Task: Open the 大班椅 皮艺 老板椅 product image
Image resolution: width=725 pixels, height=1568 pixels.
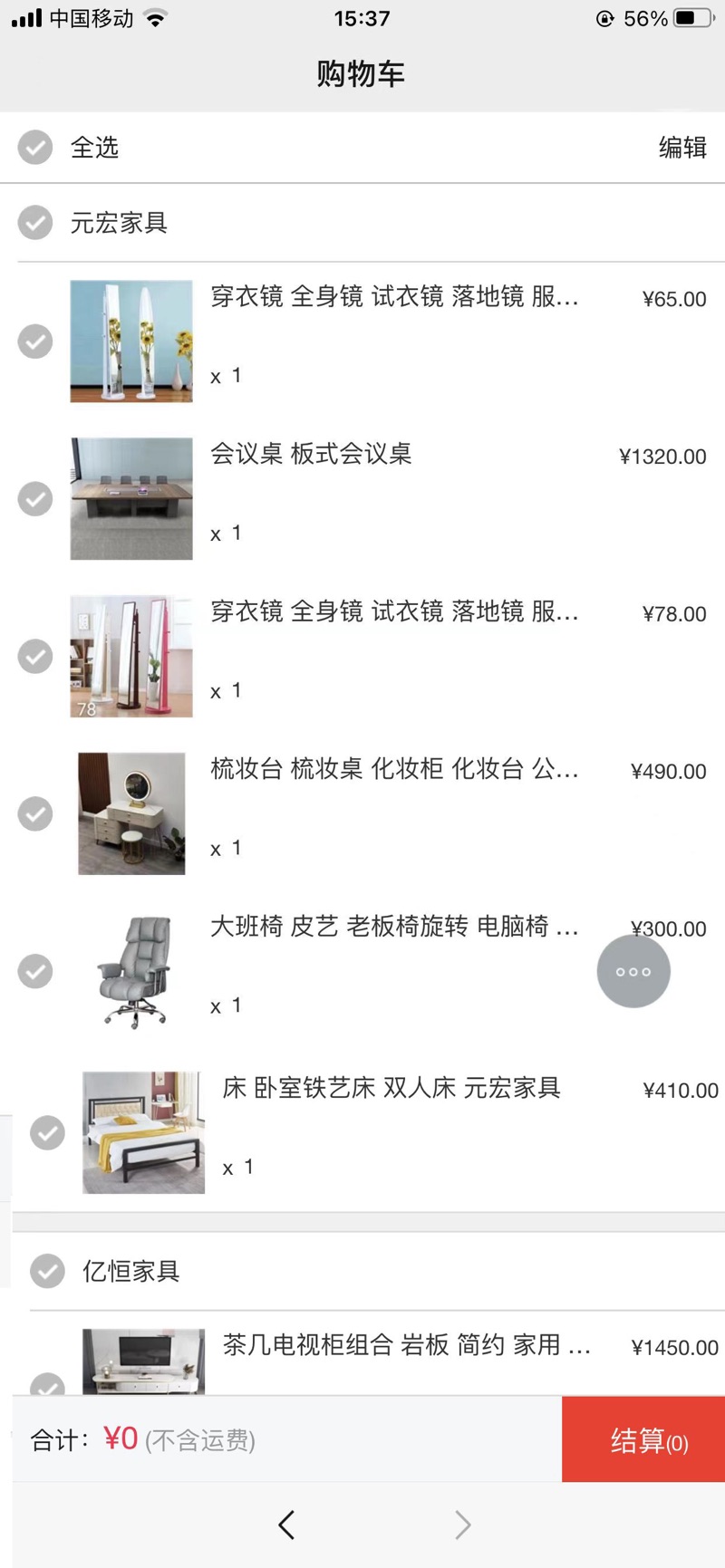Action: [131, 971]
